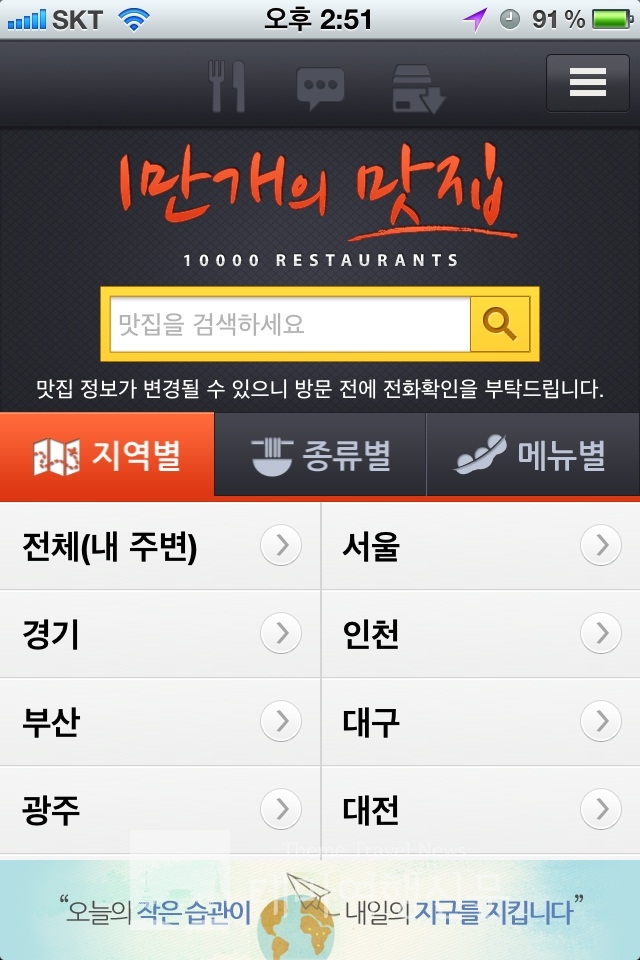Tap the yellow magnifier search button
The width and height of the screenshot is (640, 960).
pos(499,324)
